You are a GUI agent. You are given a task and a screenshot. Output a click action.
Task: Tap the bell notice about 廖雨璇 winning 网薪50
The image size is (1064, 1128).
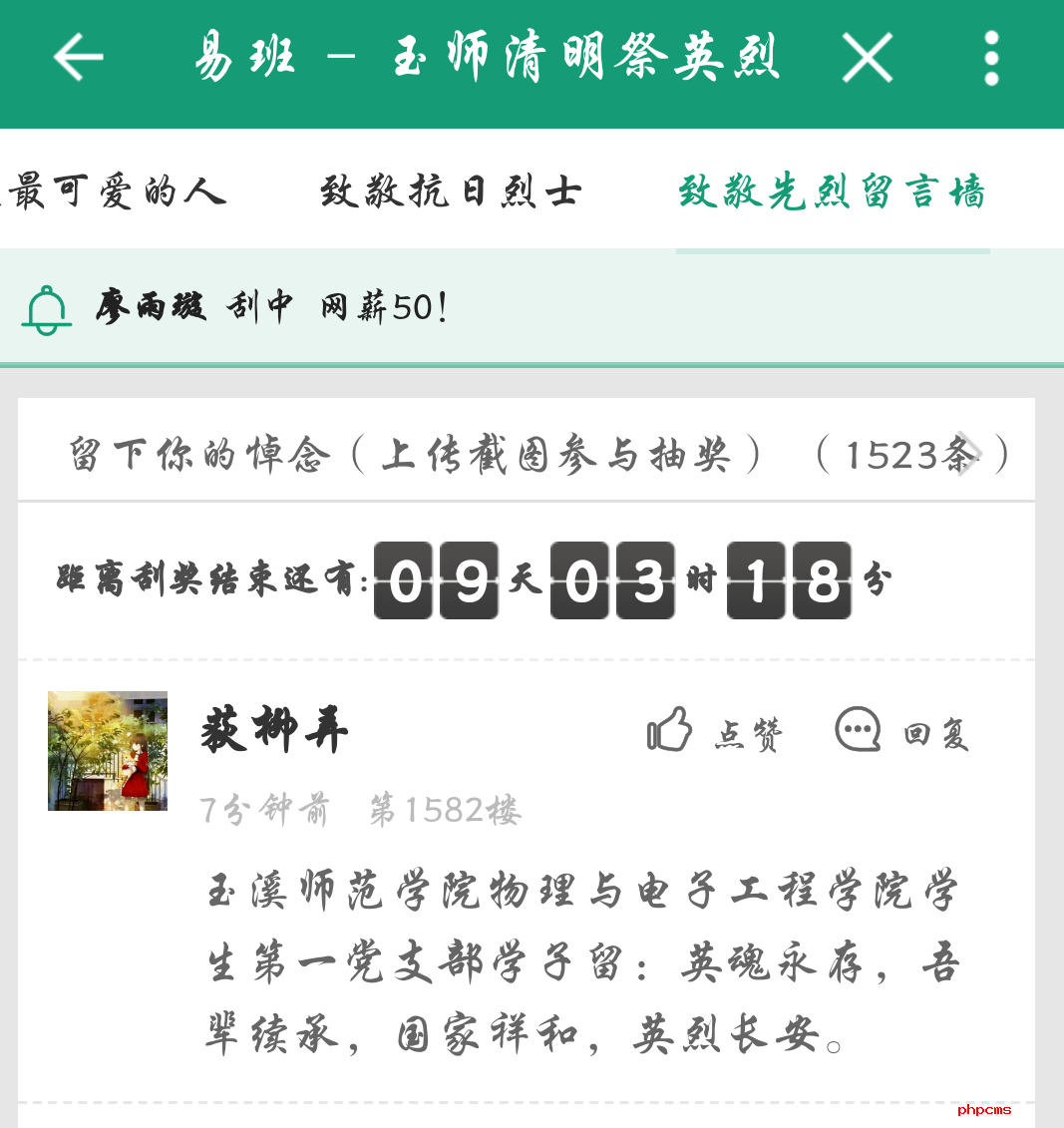pos(269,307)
